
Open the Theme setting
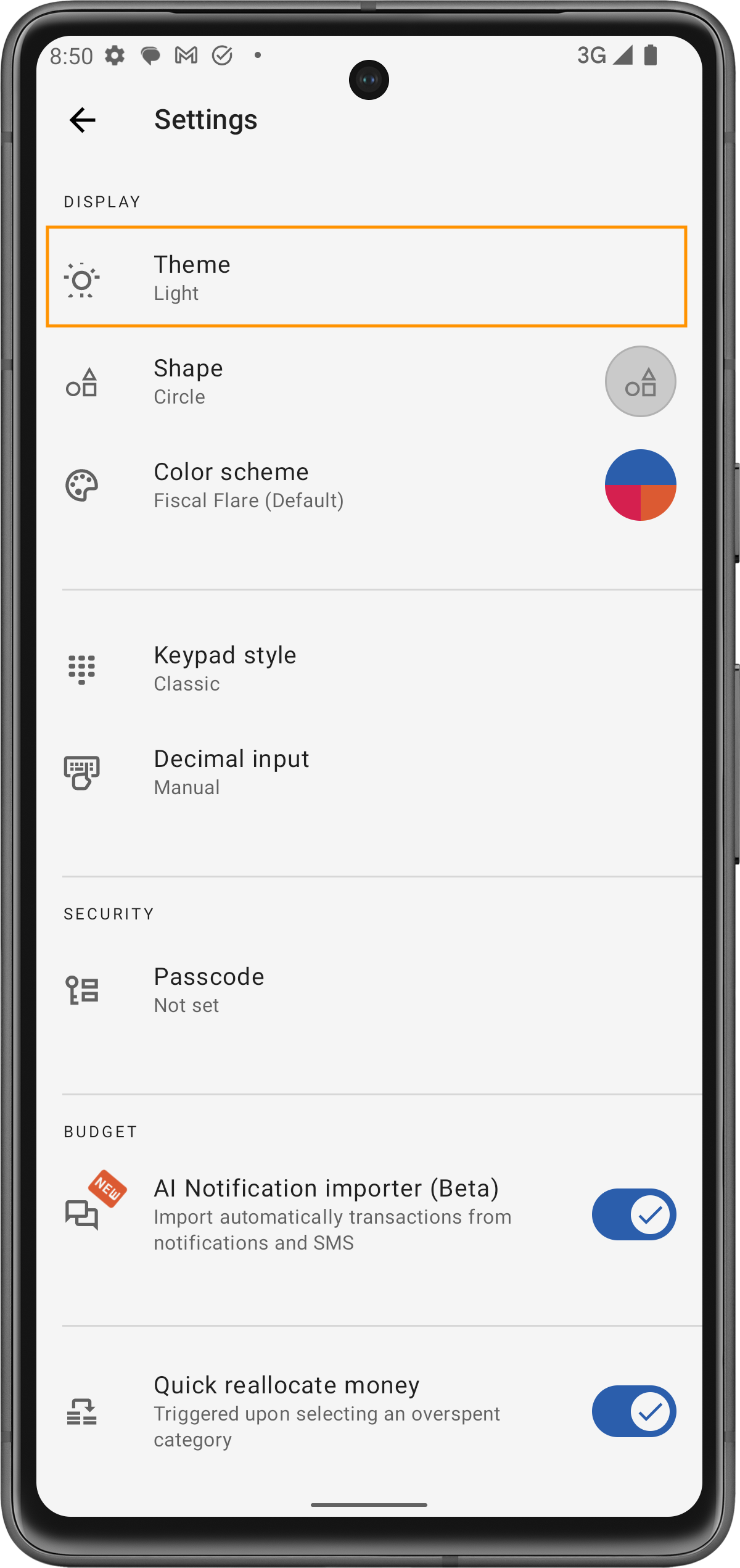[x=366, y=277]
